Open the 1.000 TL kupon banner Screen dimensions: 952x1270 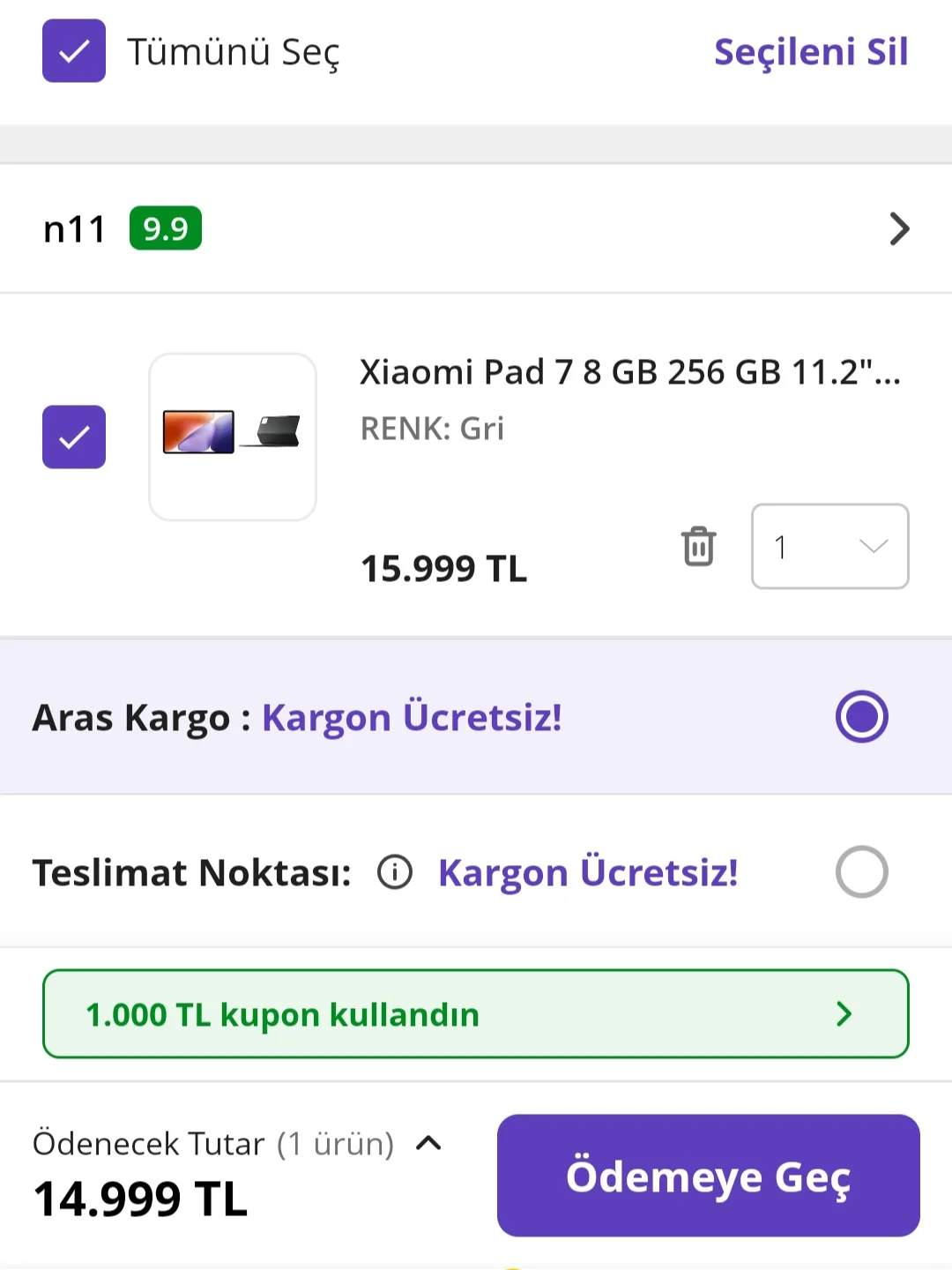[476, 1014]
